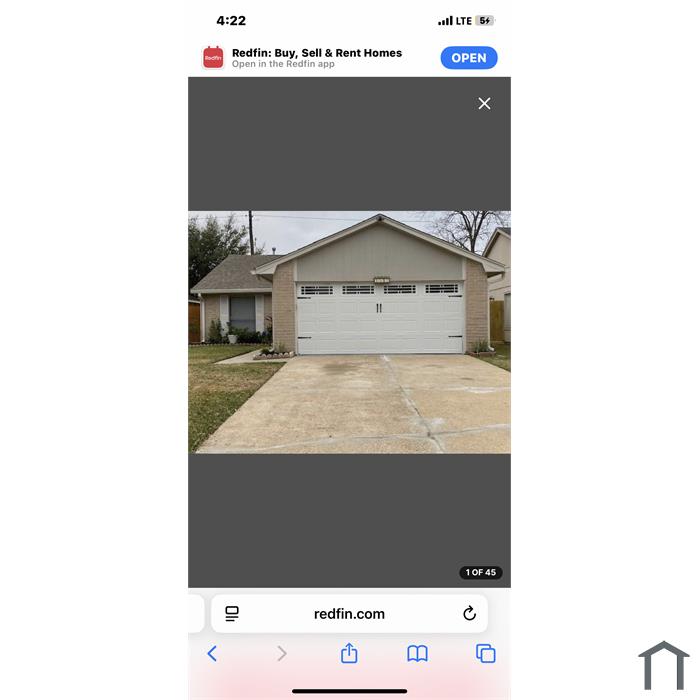The image size is (700, 700).
Task: Tap the redfin.com address bar
Action: (x=349, y=614)
